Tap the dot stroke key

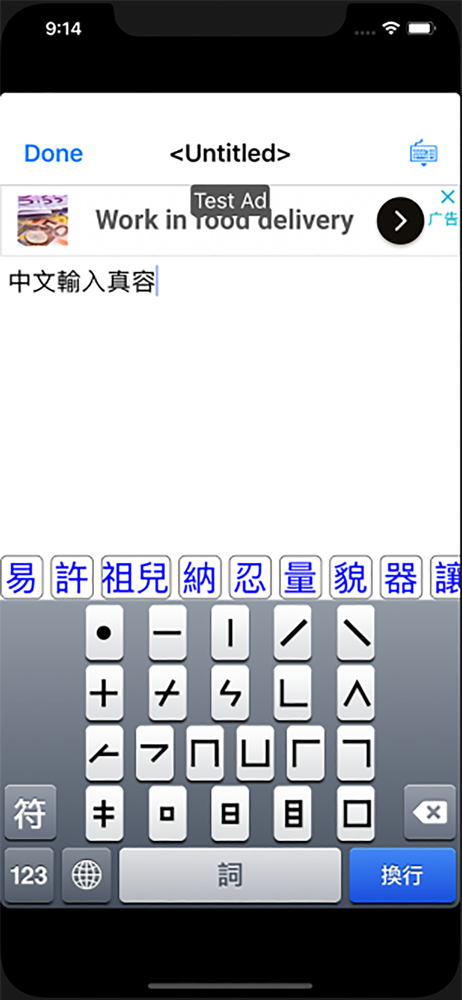click(x=104, y=633)
